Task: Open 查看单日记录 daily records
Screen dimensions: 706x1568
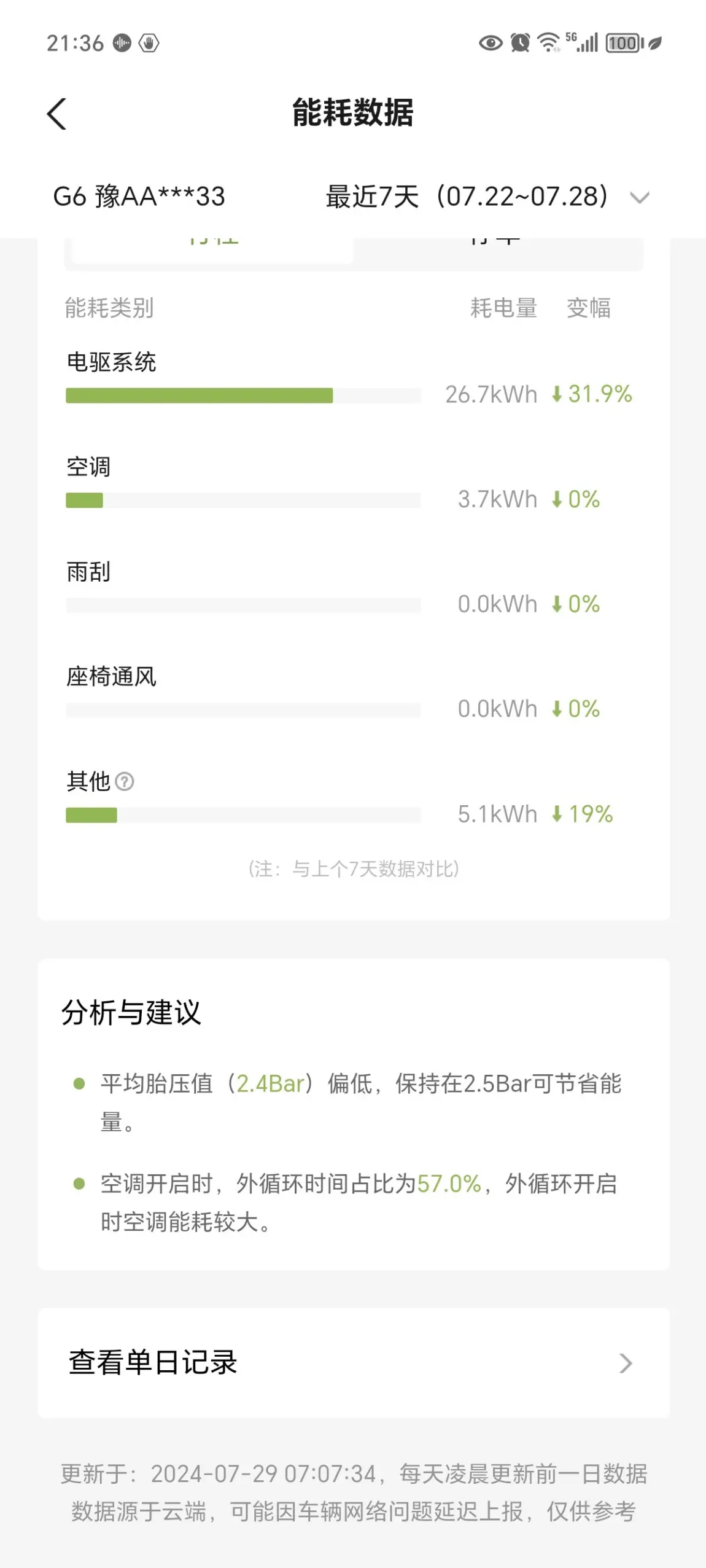Action: 353,1363
